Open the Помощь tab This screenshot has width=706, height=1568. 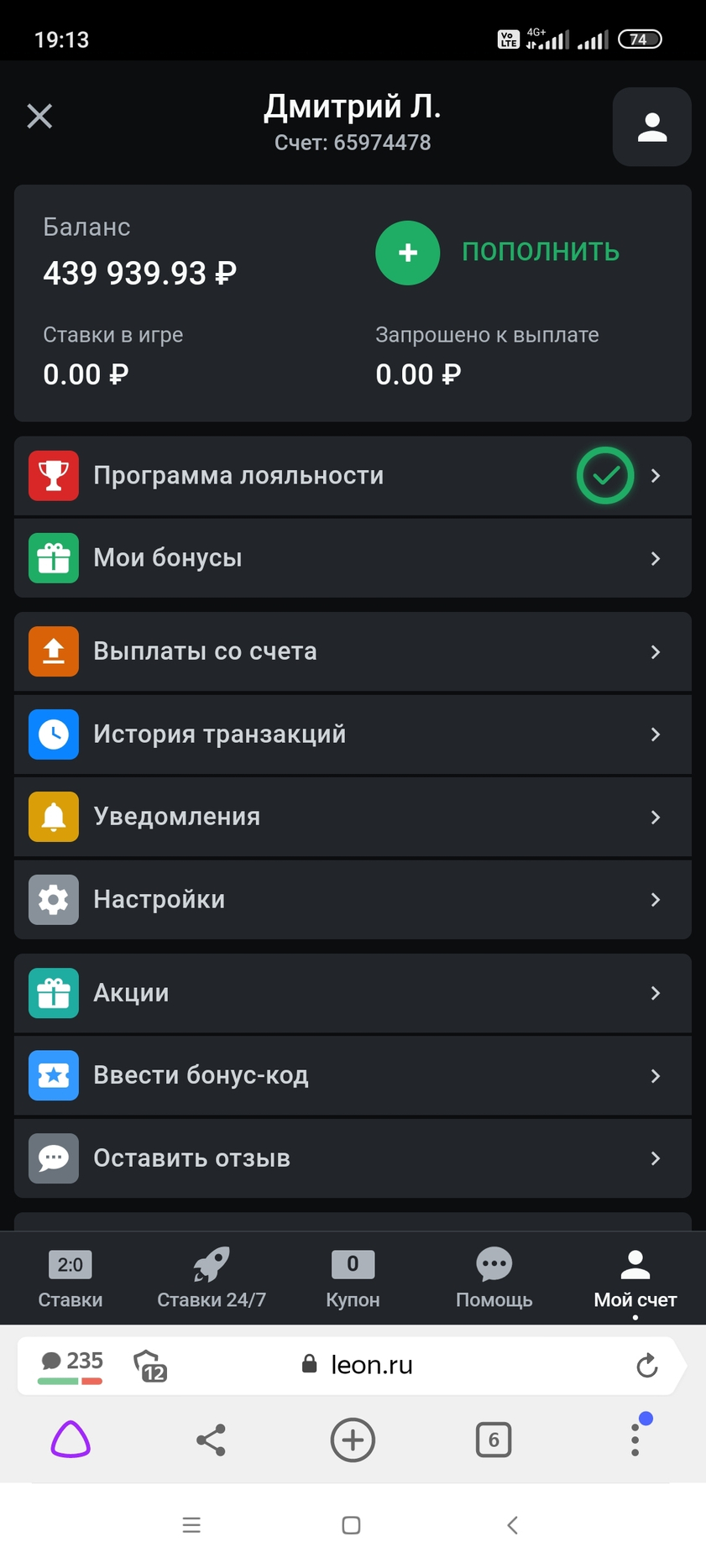[x=494, y=1278]
